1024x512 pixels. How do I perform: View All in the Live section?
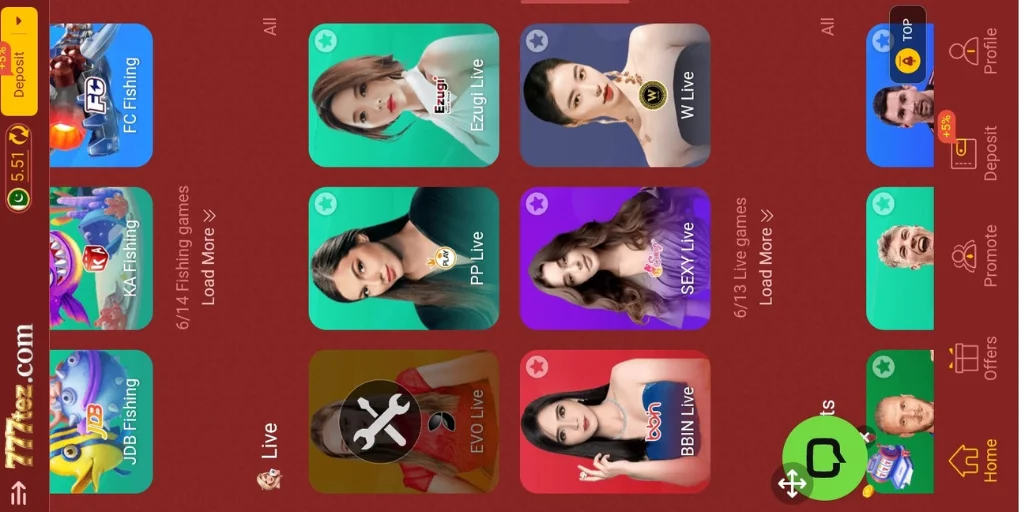pyautogui.click(x=270, y=26)
